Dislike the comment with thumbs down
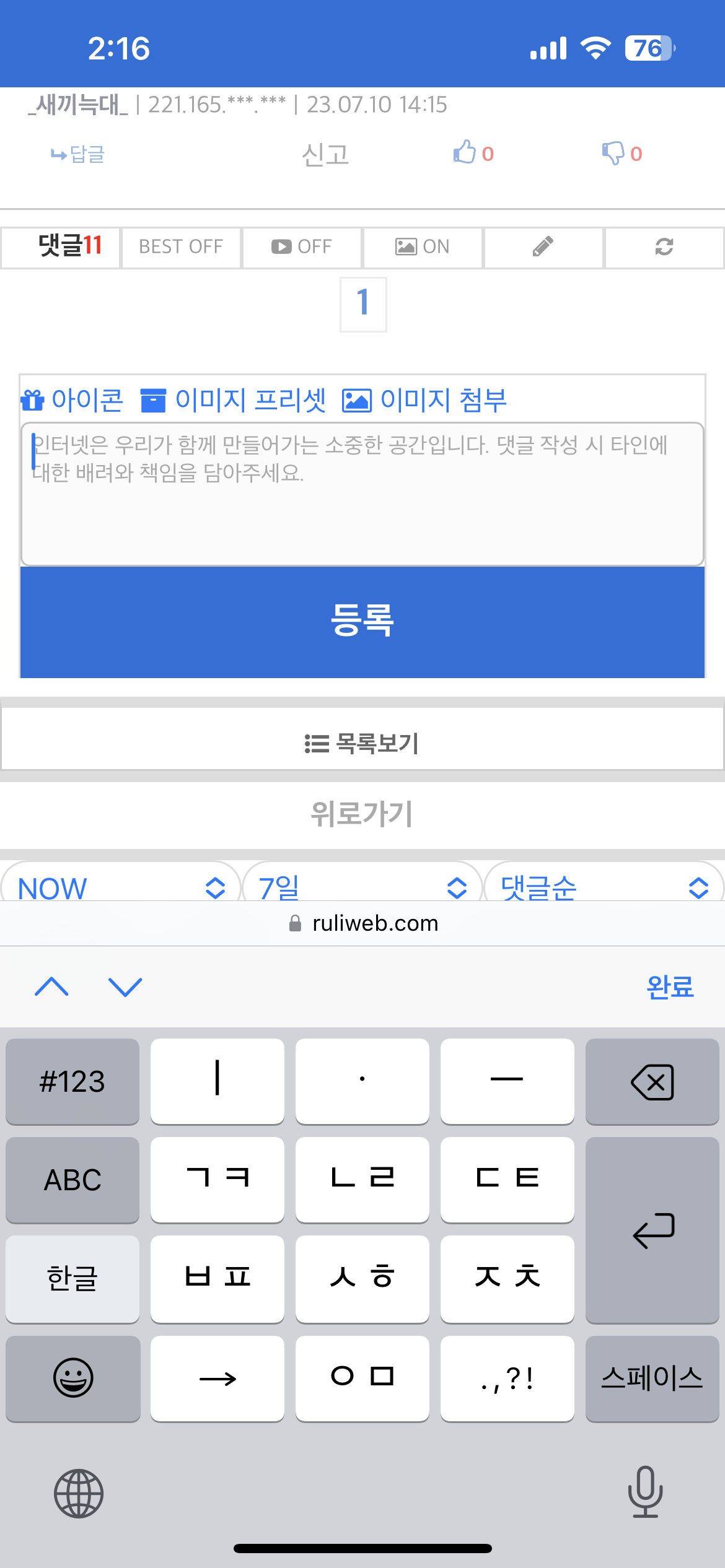The height and width of the screenshot is (1568, 725). point(622,153)
